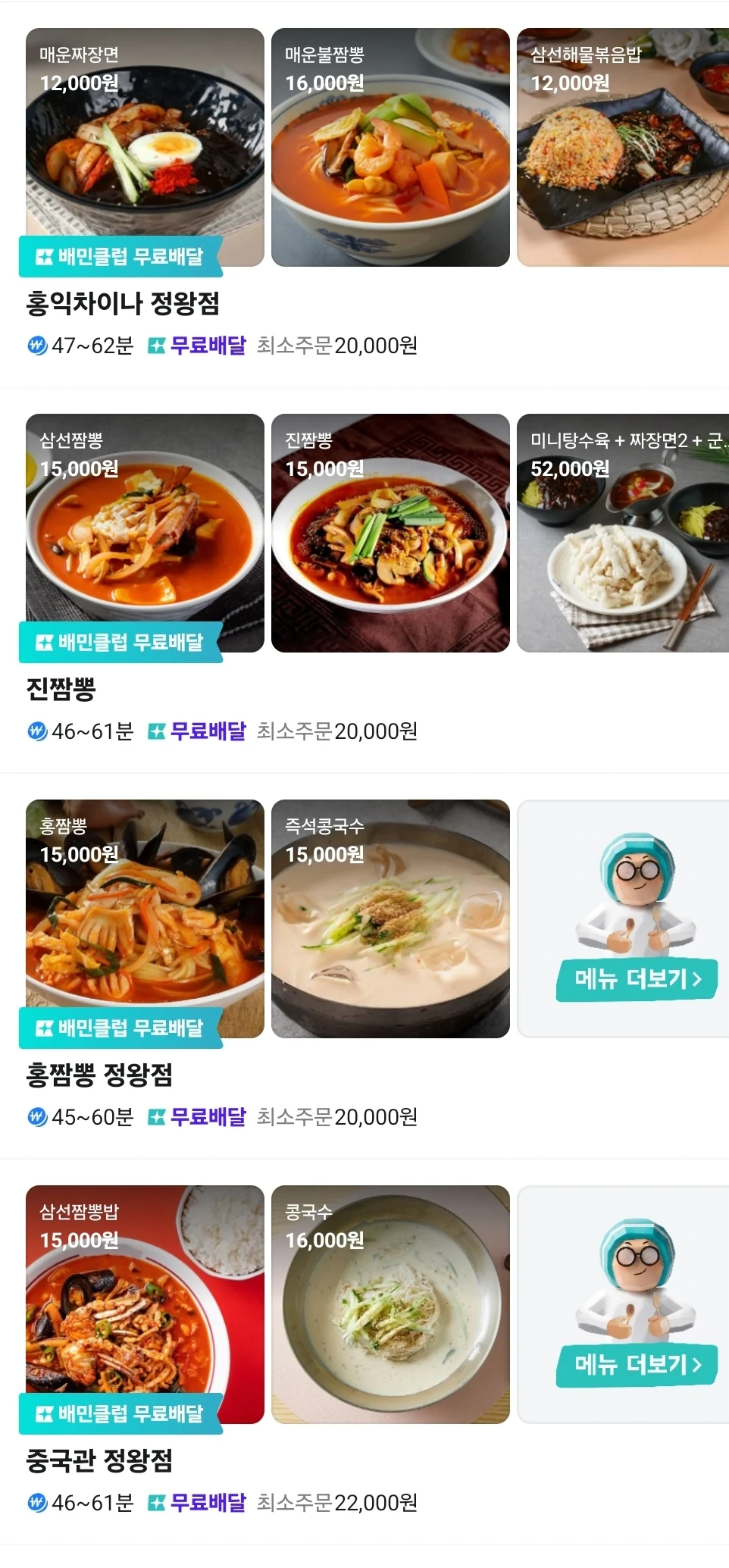The height and width of the screenshot is (1568, 729).
Task: Select the 매운불짬뽕 16,000원 menu tile
Action: coord(390,147)
